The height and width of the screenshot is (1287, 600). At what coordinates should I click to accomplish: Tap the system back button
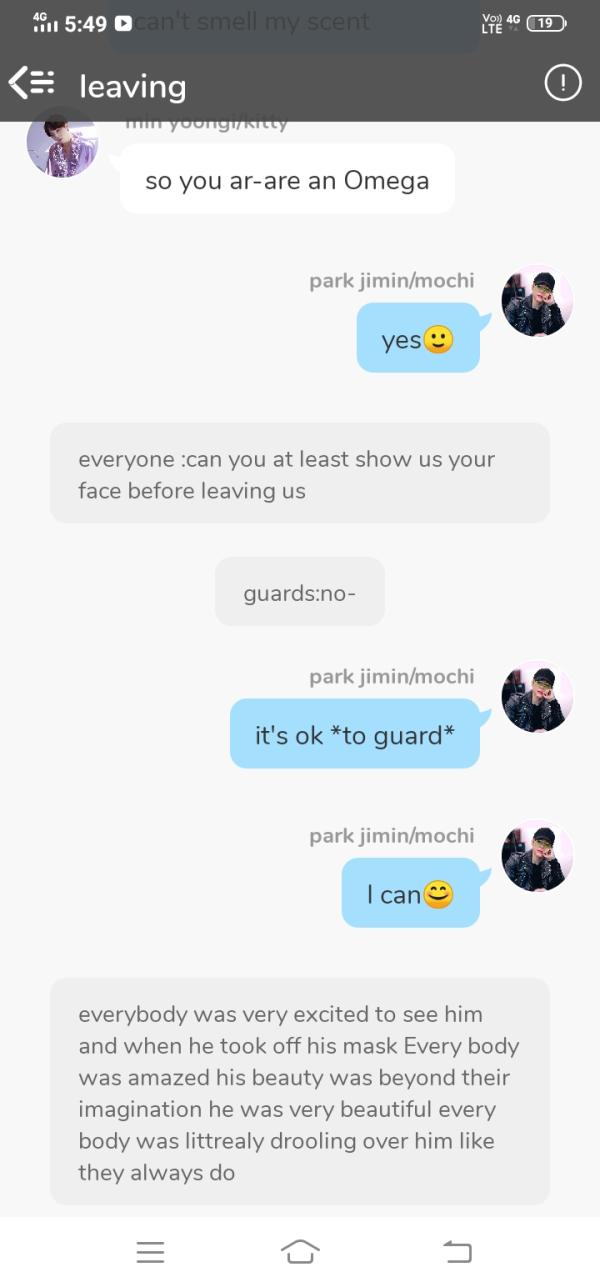(x=456, y=1250)
